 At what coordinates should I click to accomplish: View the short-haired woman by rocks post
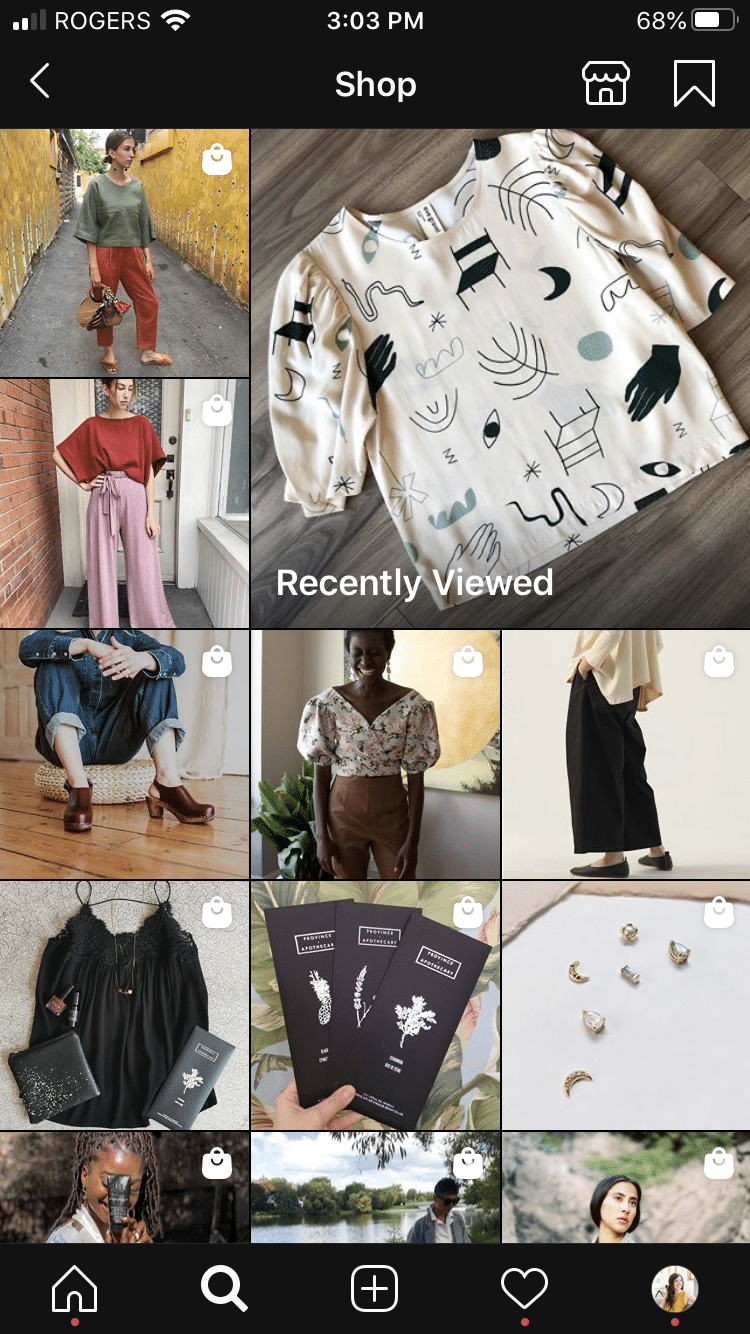click(x=626, y=1188)
